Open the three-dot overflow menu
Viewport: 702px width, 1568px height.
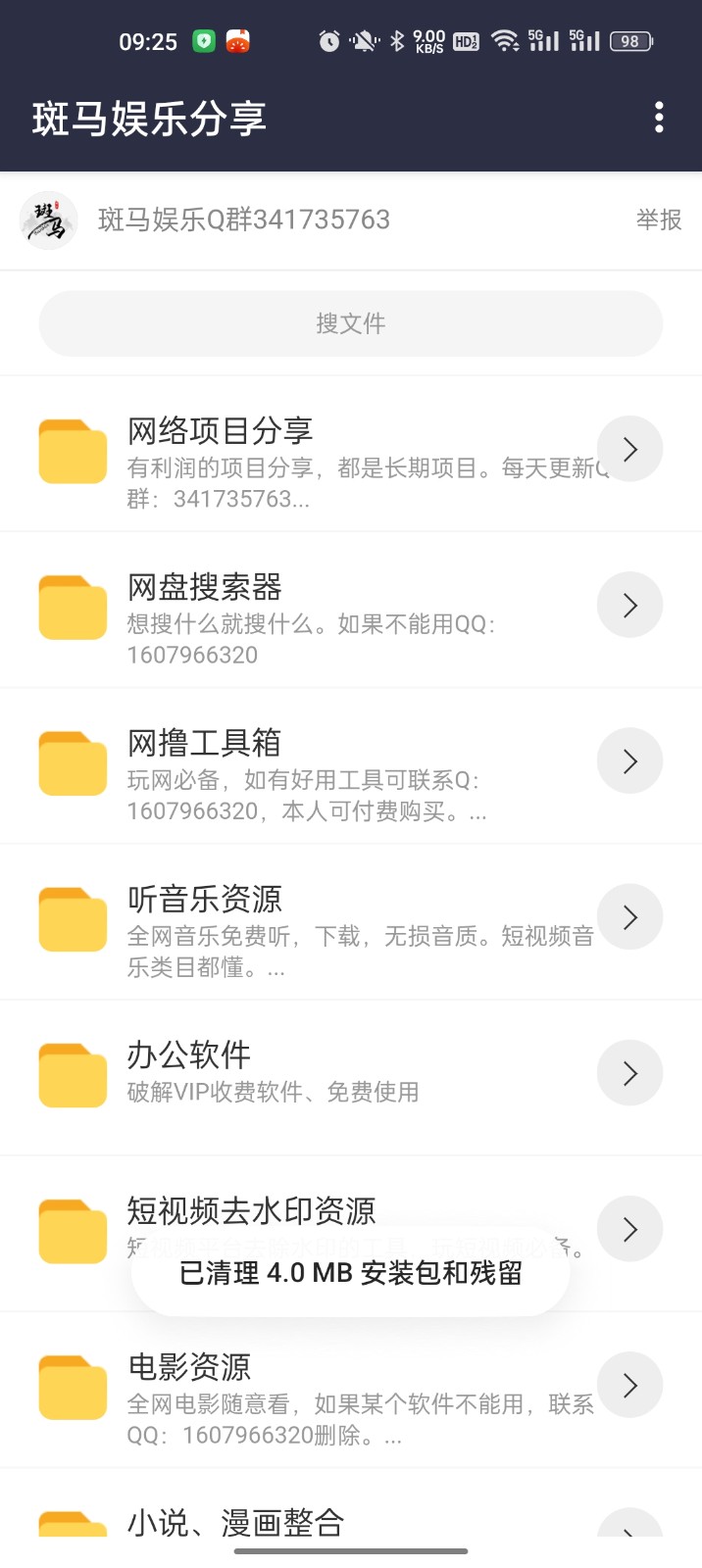point(659,118)
